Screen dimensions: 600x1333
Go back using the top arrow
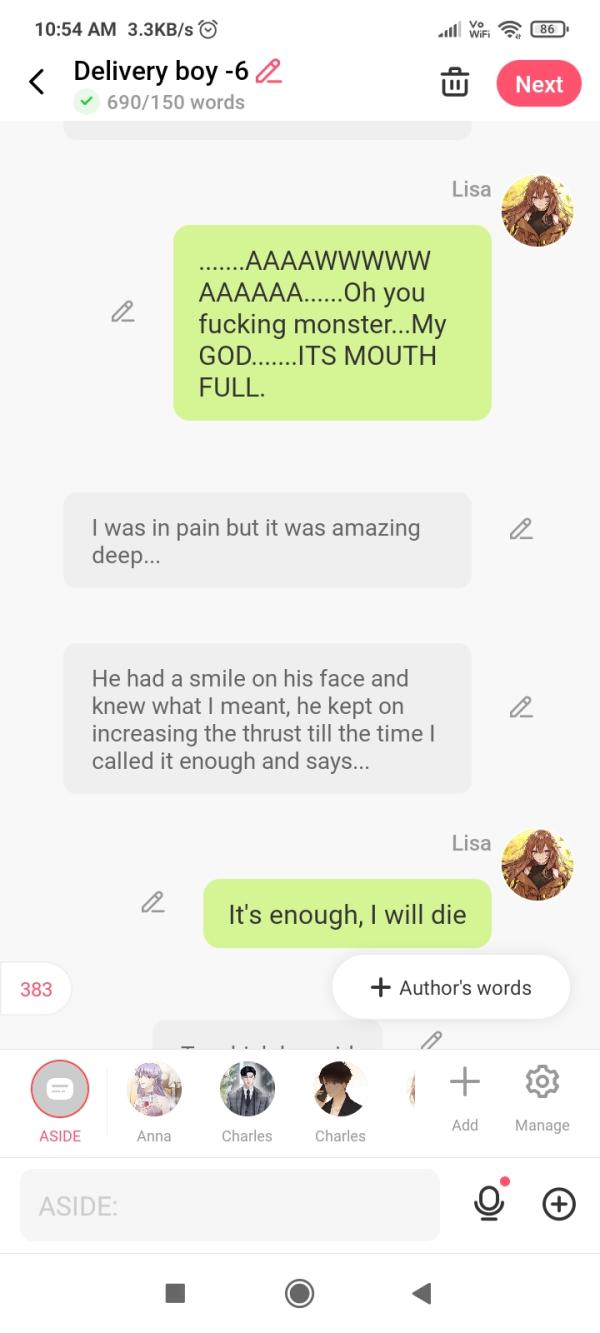(x=37, y=82)
